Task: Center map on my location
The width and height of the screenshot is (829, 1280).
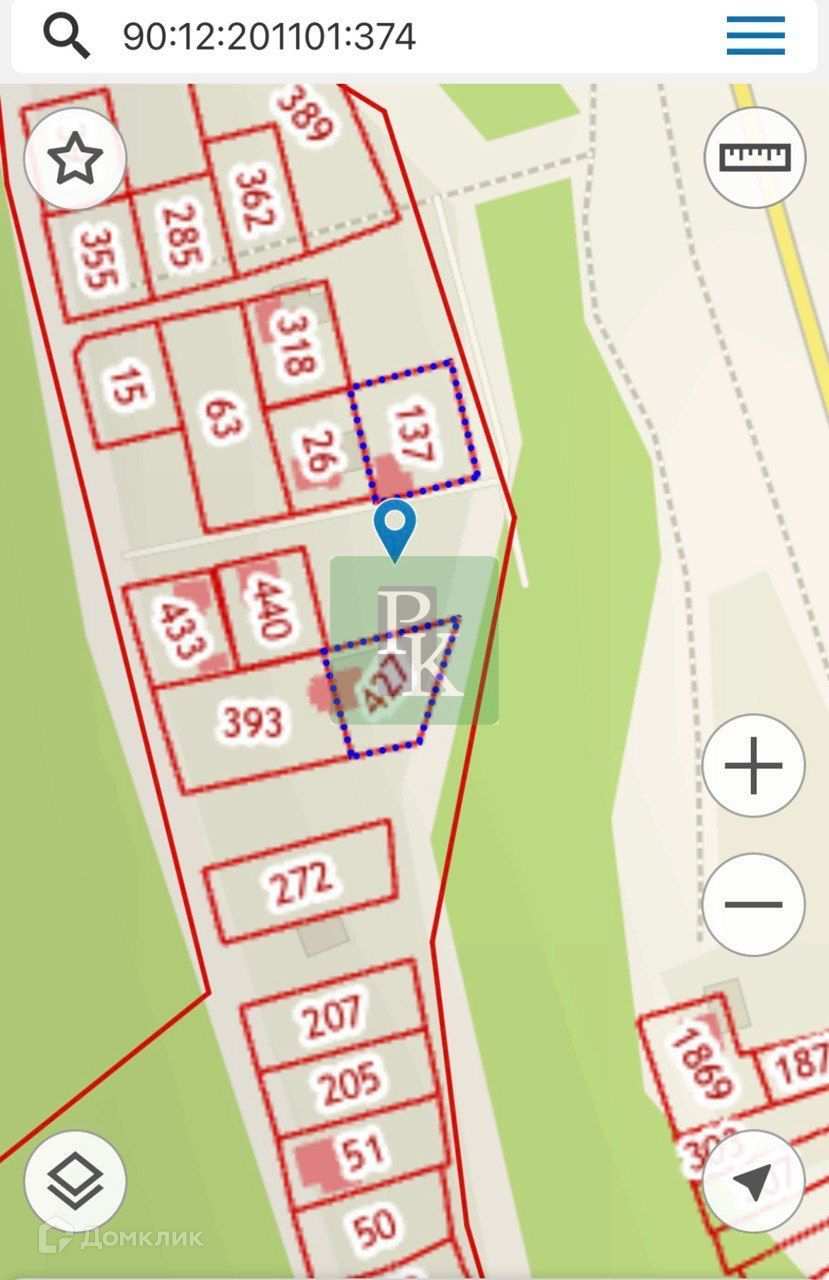Action: [753, 1182]
